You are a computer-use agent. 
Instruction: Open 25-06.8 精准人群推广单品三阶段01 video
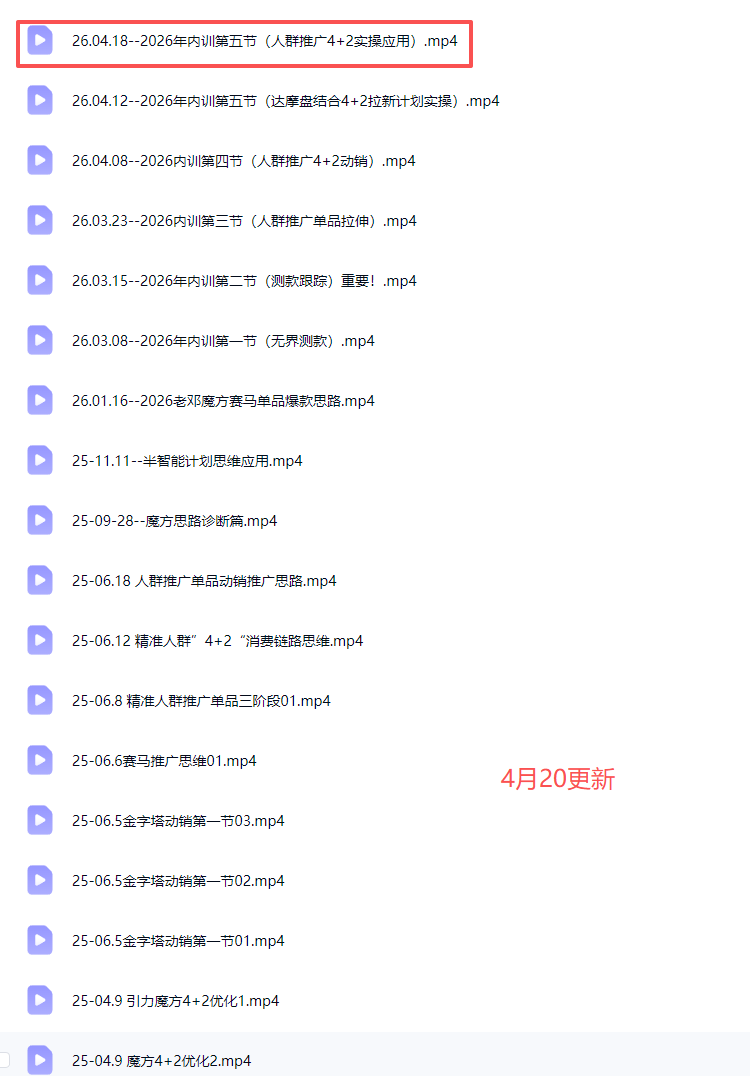(x=201, y=701)
